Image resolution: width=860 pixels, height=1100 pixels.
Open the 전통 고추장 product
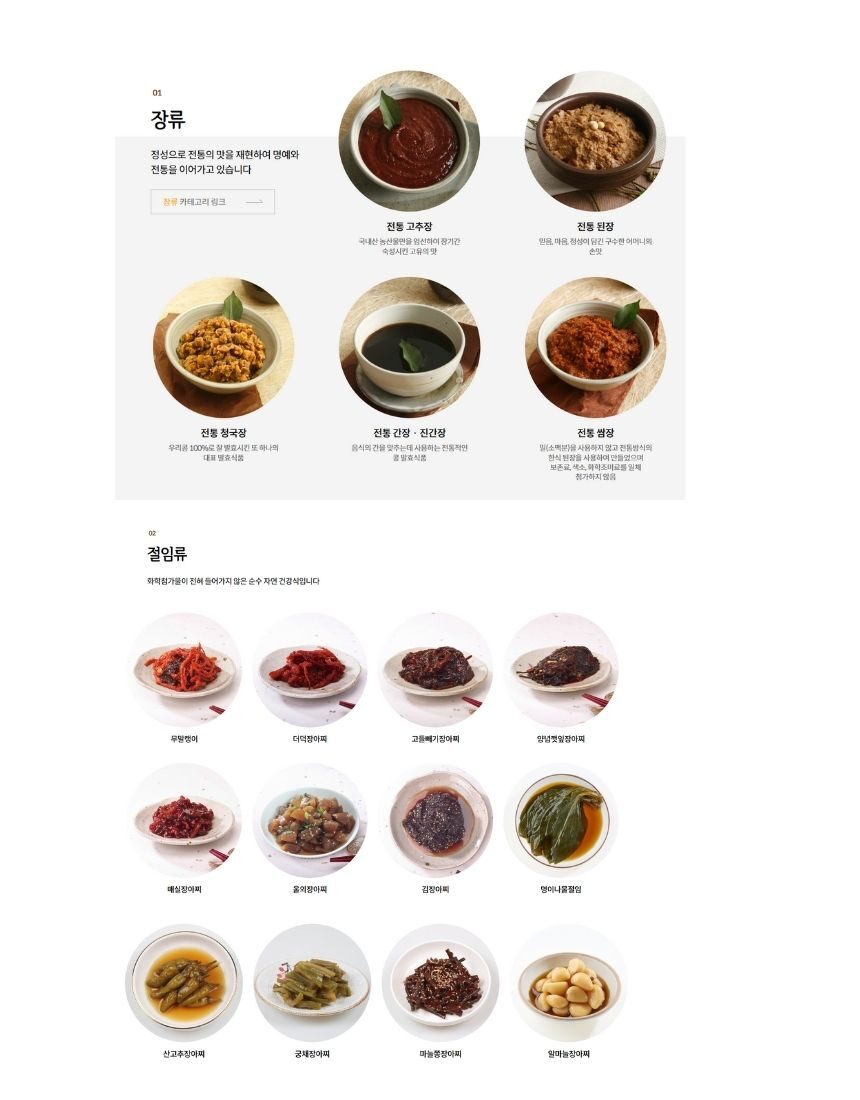[x=409, y=140]
